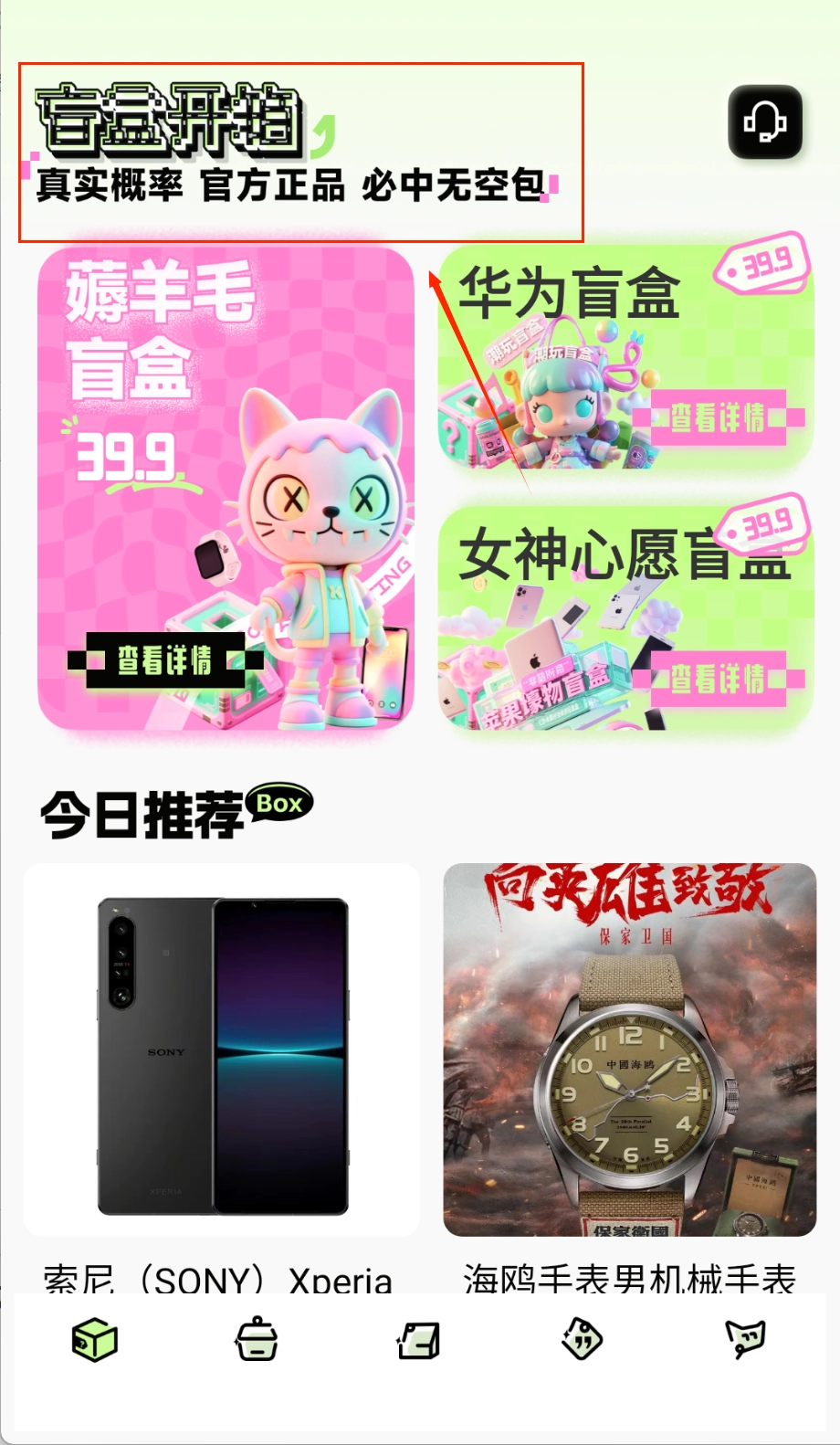Open the Sony Xperia product card

222,1050
